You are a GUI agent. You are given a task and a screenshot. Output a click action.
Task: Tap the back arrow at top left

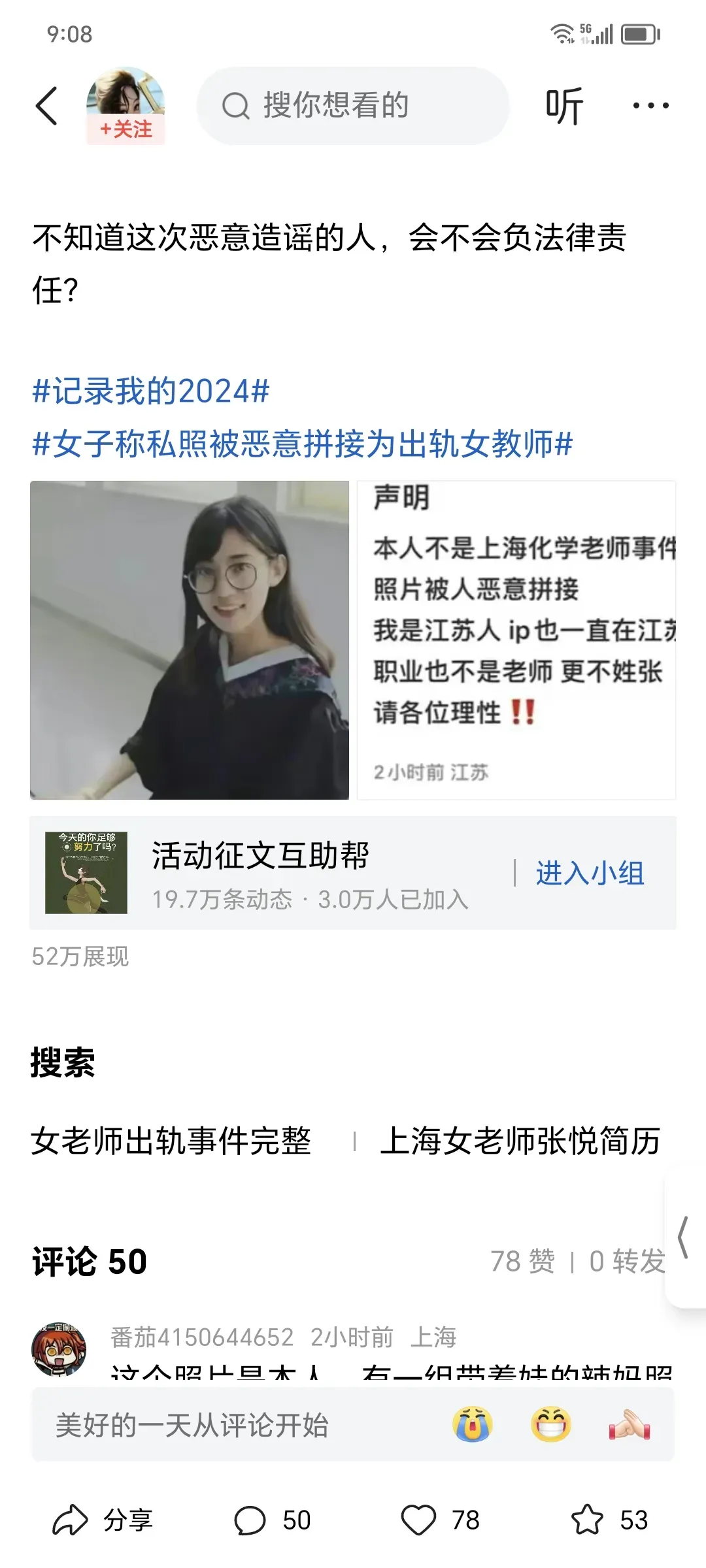[x=47, y=105]
